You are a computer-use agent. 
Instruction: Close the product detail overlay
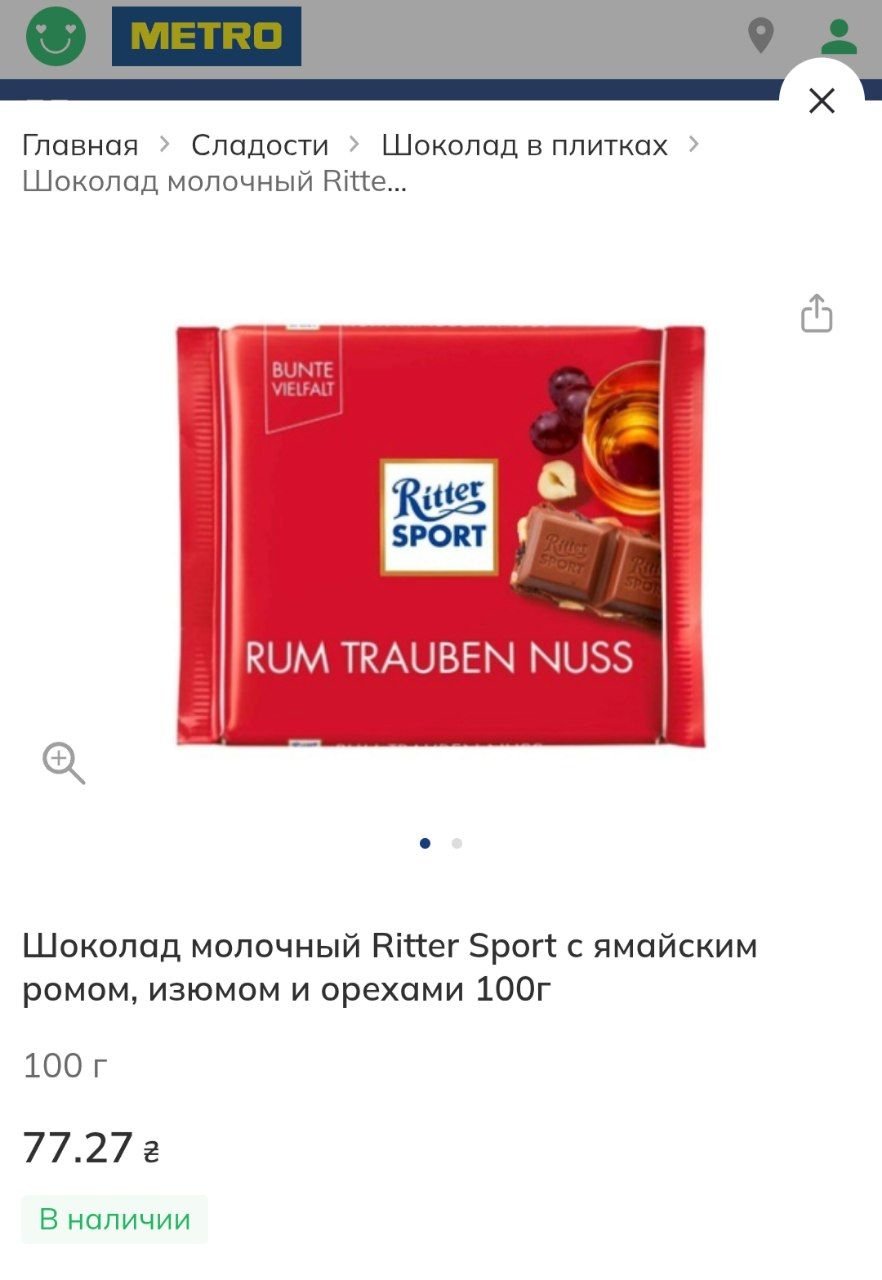(x=821, y=100)
